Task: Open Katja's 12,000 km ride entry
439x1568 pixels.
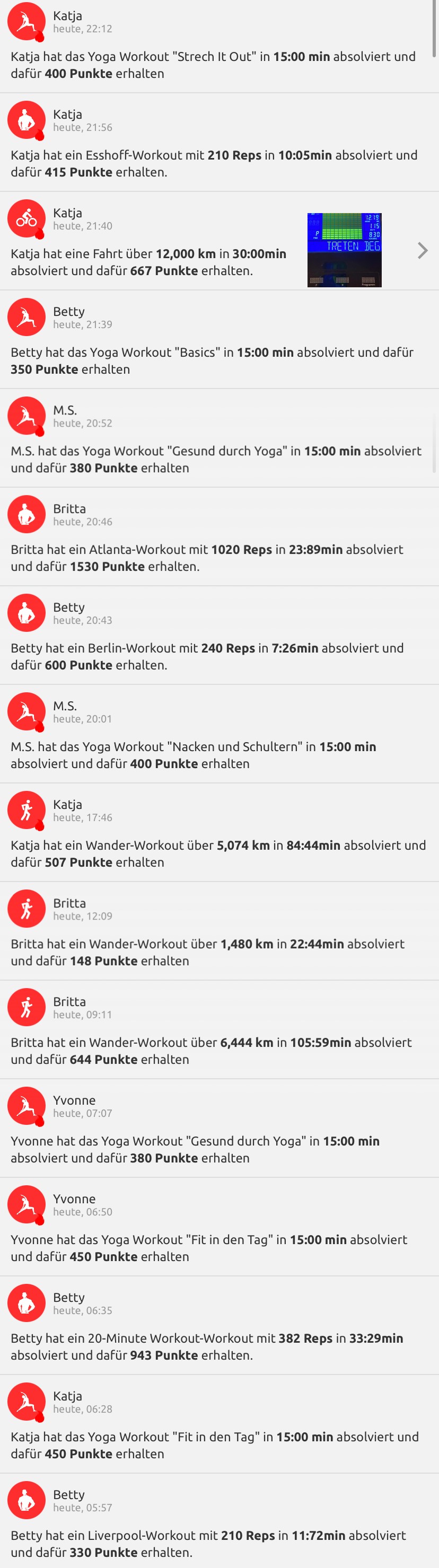Action: pyautogui.click(x=152, y=262)
